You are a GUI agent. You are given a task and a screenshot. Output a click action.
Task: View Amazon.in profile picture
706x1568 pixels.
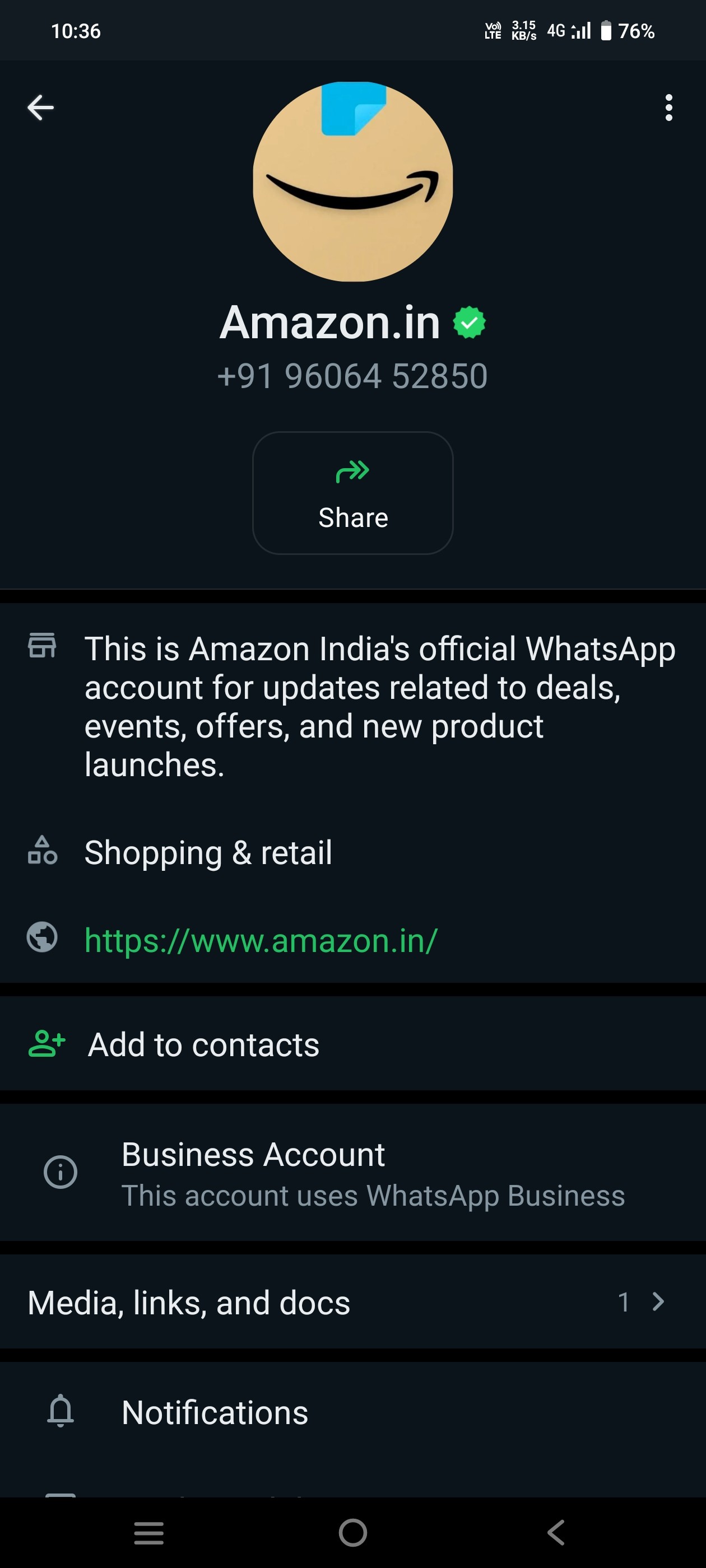[x=352, y=181]
